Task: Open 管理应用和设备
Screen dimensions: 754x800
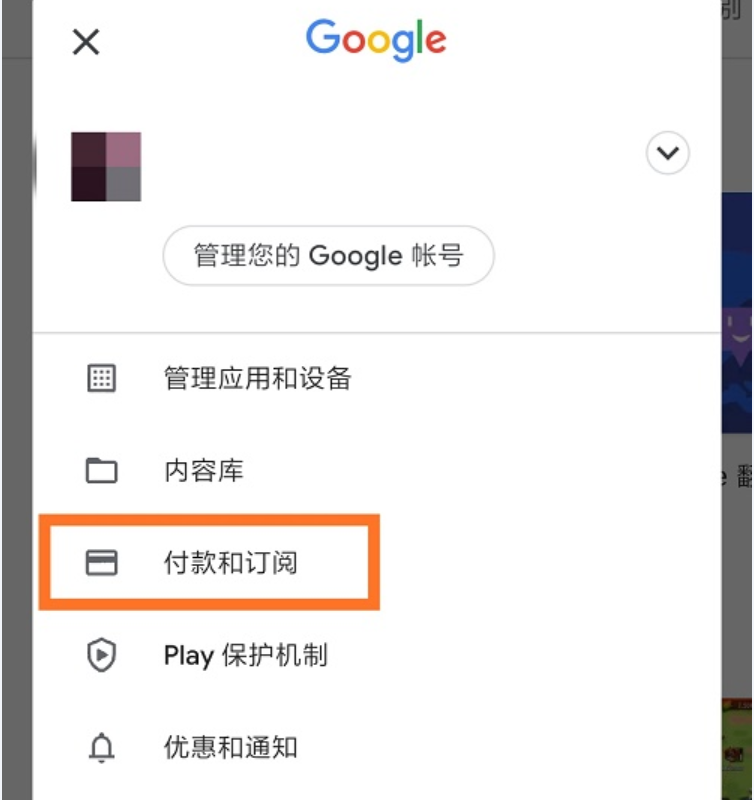Action: tap(257, 379)
